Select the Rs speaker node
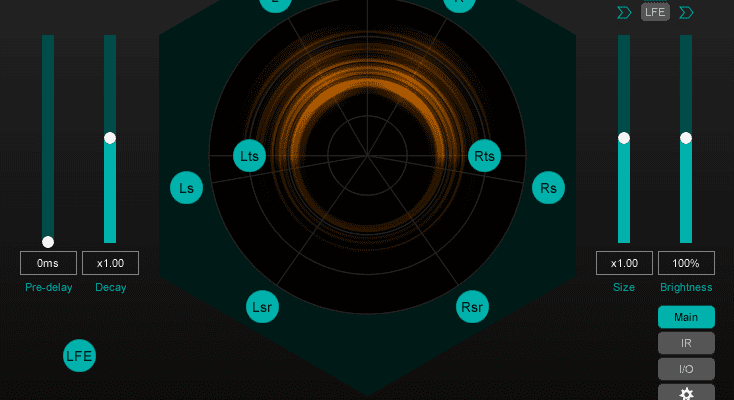The height and width of the screenshot is (400, 734). (x=548, y=187)
